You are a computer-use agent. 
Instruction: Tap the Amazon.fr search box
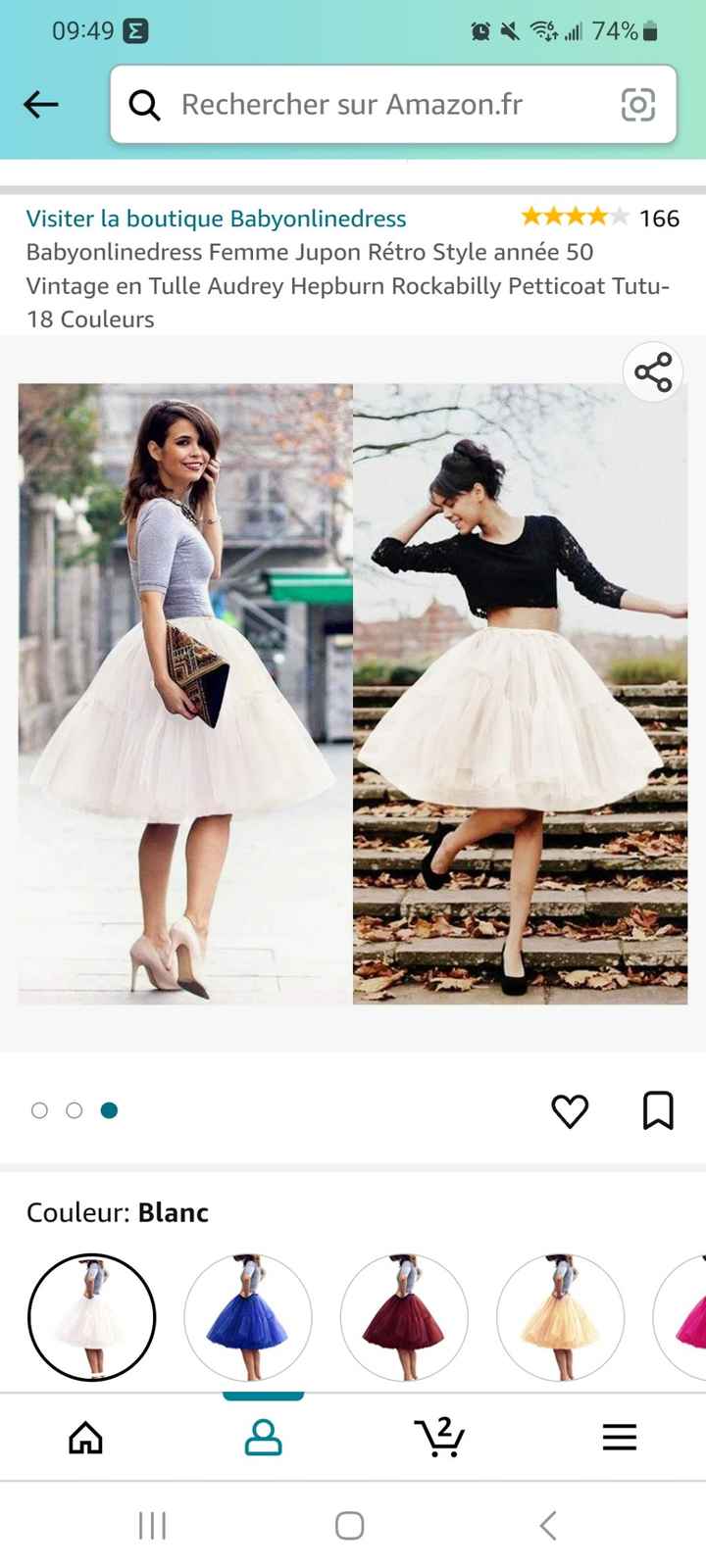tap(373, 104)
